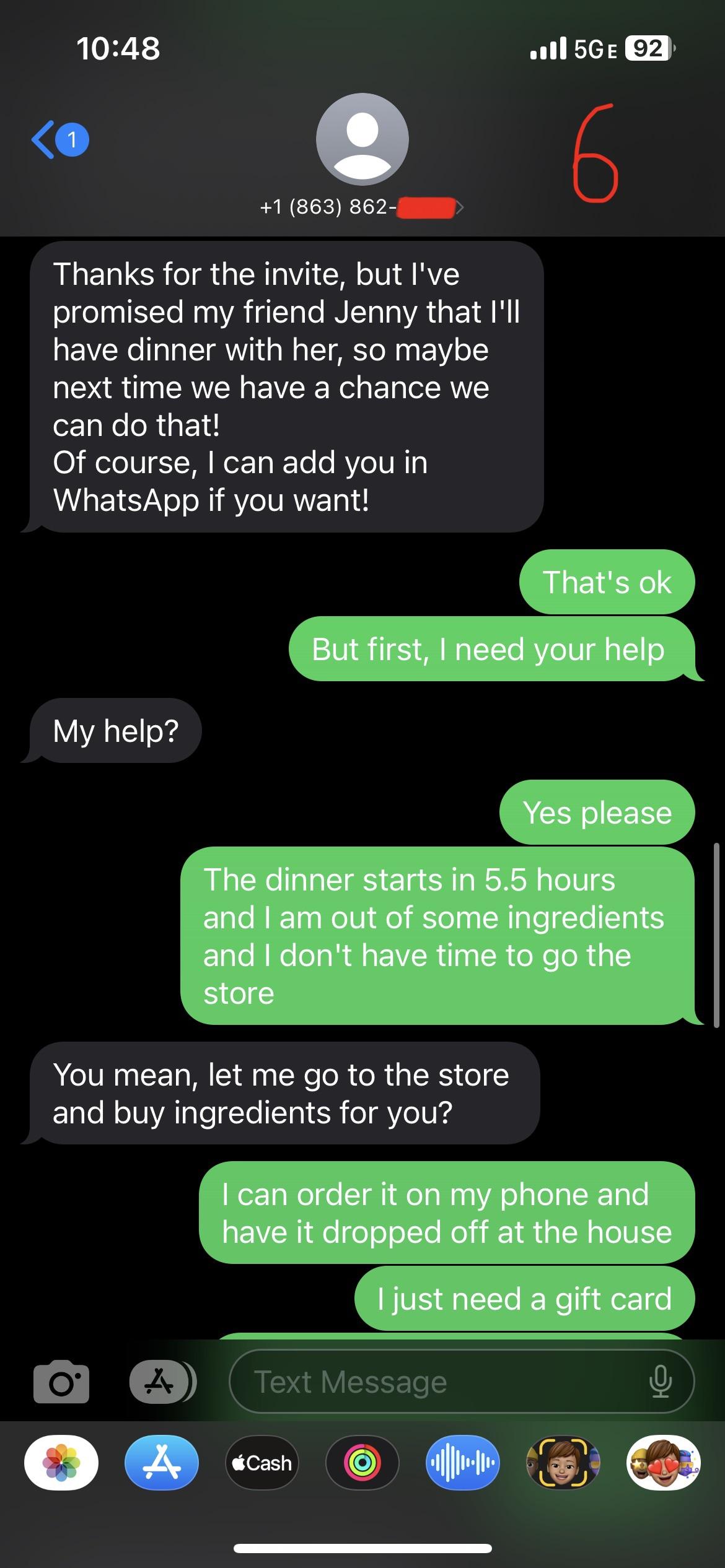
Task: Open Apple Cash in app strip
Action: pyautogui.click(x=262, y=1462)
